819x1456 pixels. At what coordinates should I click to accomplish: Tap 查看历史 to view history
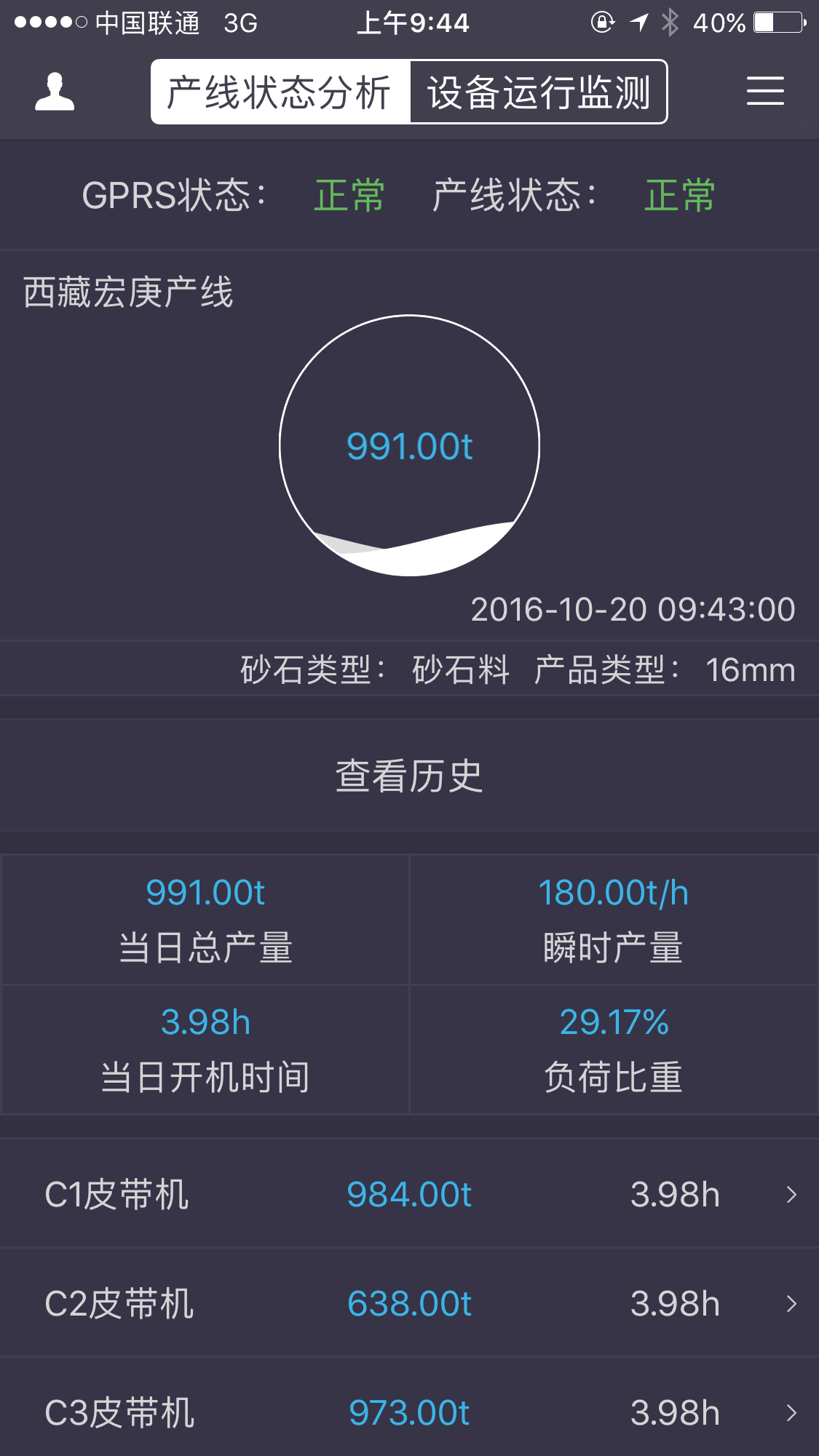tap(409, 776)
